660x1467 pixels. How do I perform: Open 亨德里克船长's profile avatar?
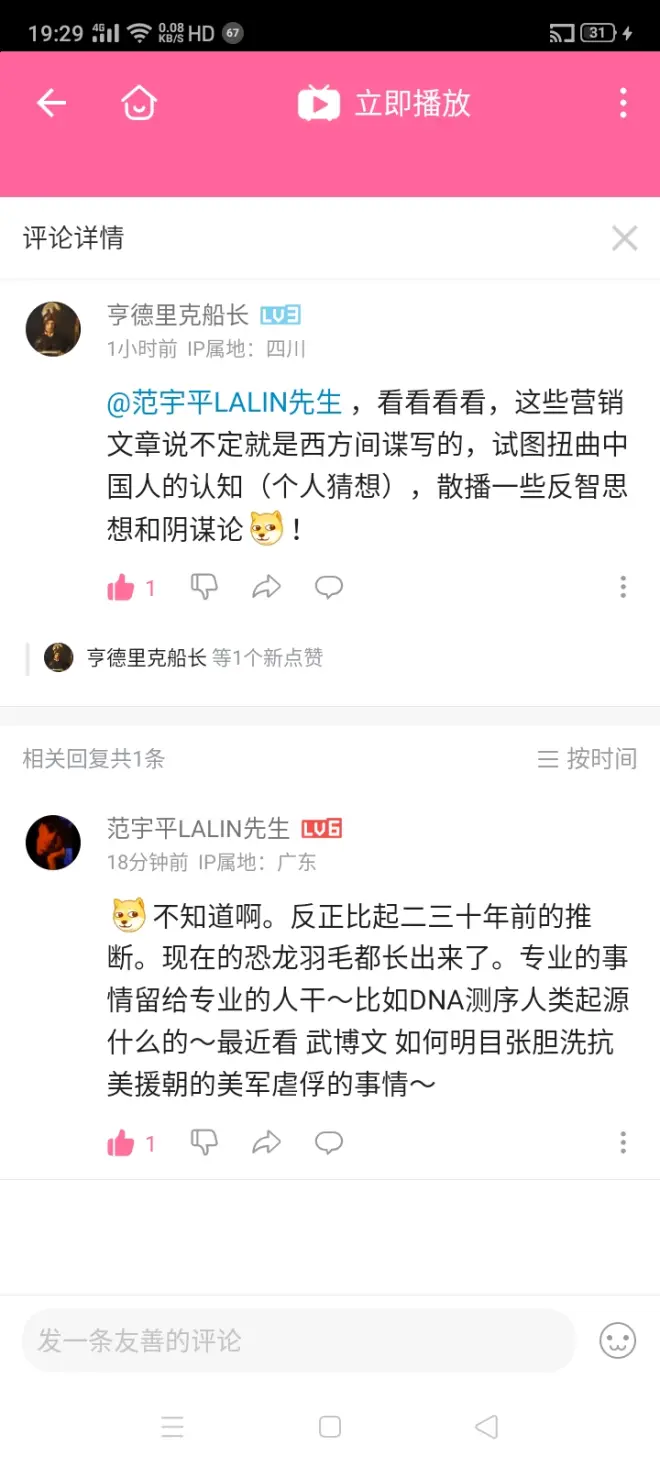(x=53, y=329)
